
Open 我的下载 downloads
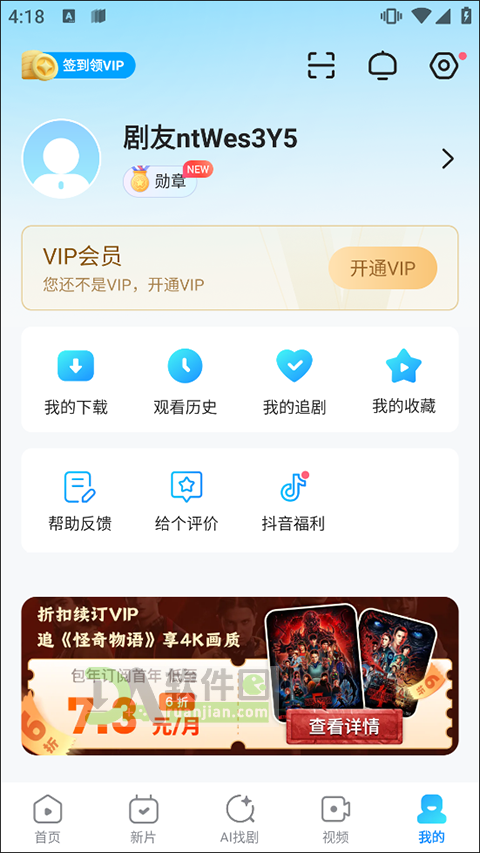tap(76, 382)
